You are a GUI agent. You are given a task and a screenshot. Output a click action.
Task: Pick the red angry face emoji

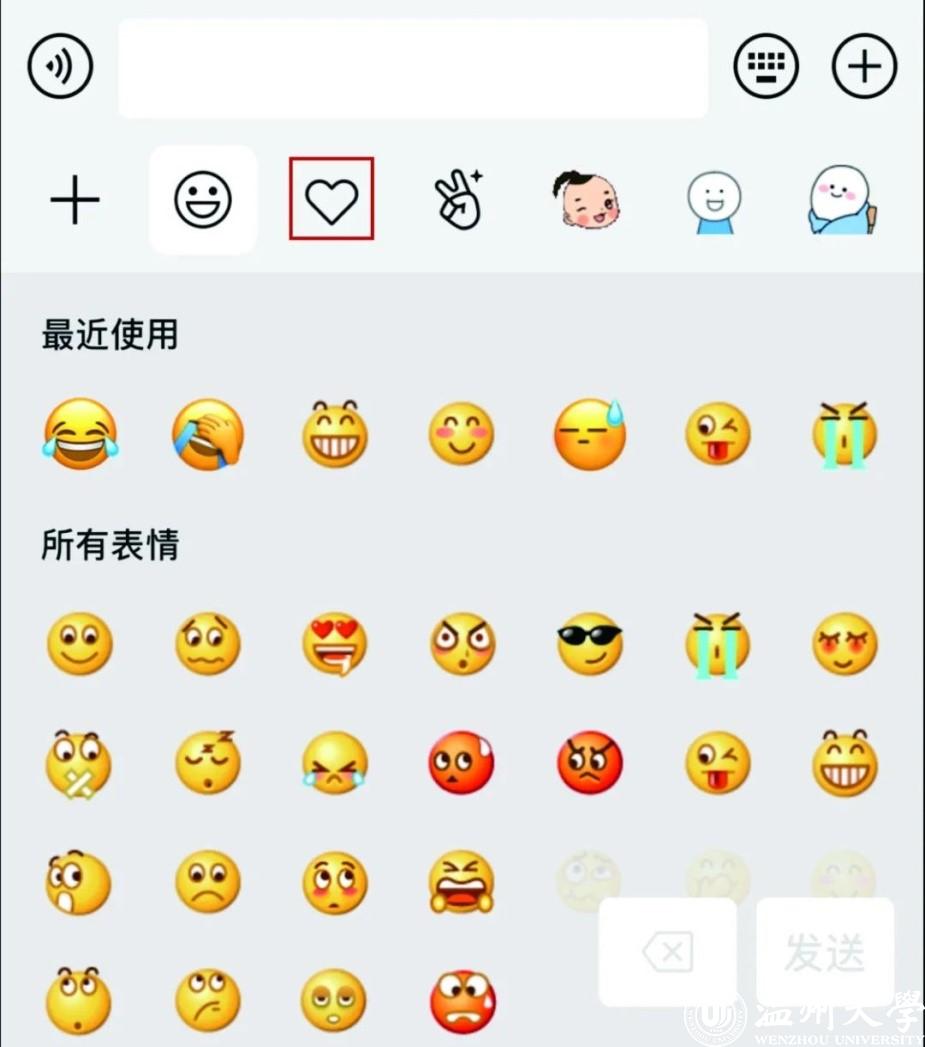pyautogui.click(x=590, y=763)
